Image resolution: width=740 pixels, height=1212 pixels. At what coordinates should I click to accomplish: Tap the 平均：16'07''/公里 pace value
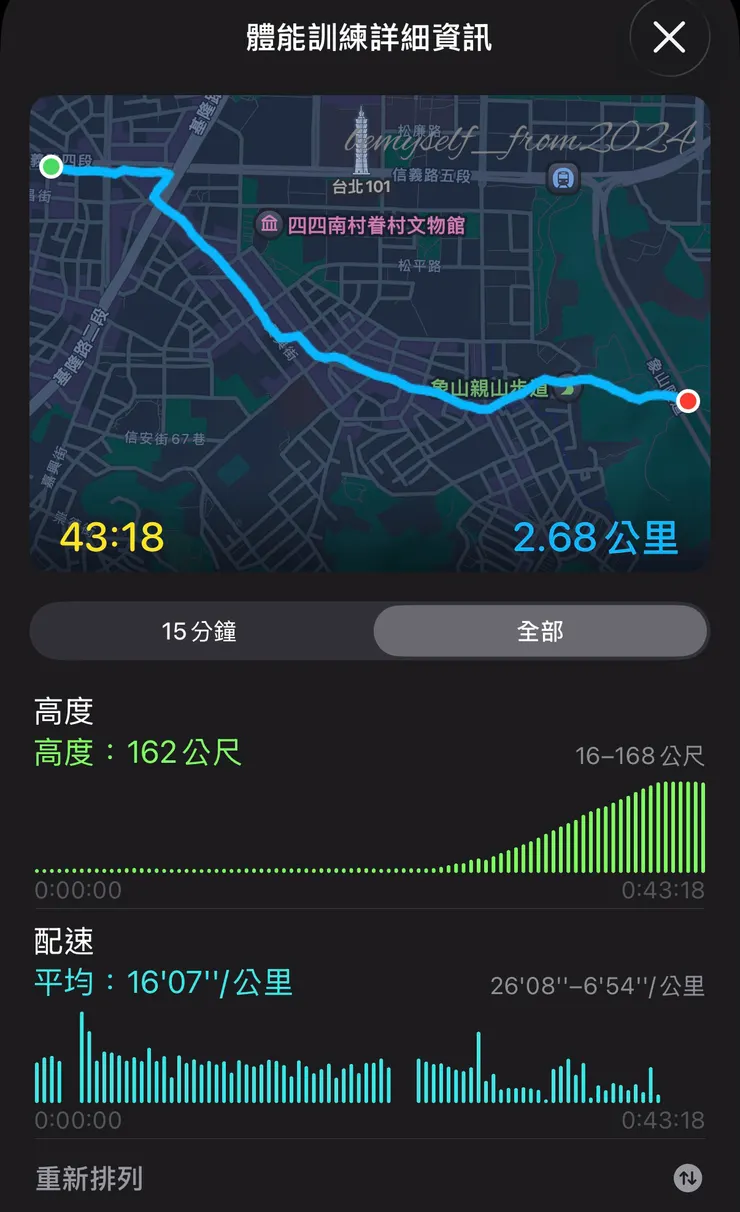163,983
